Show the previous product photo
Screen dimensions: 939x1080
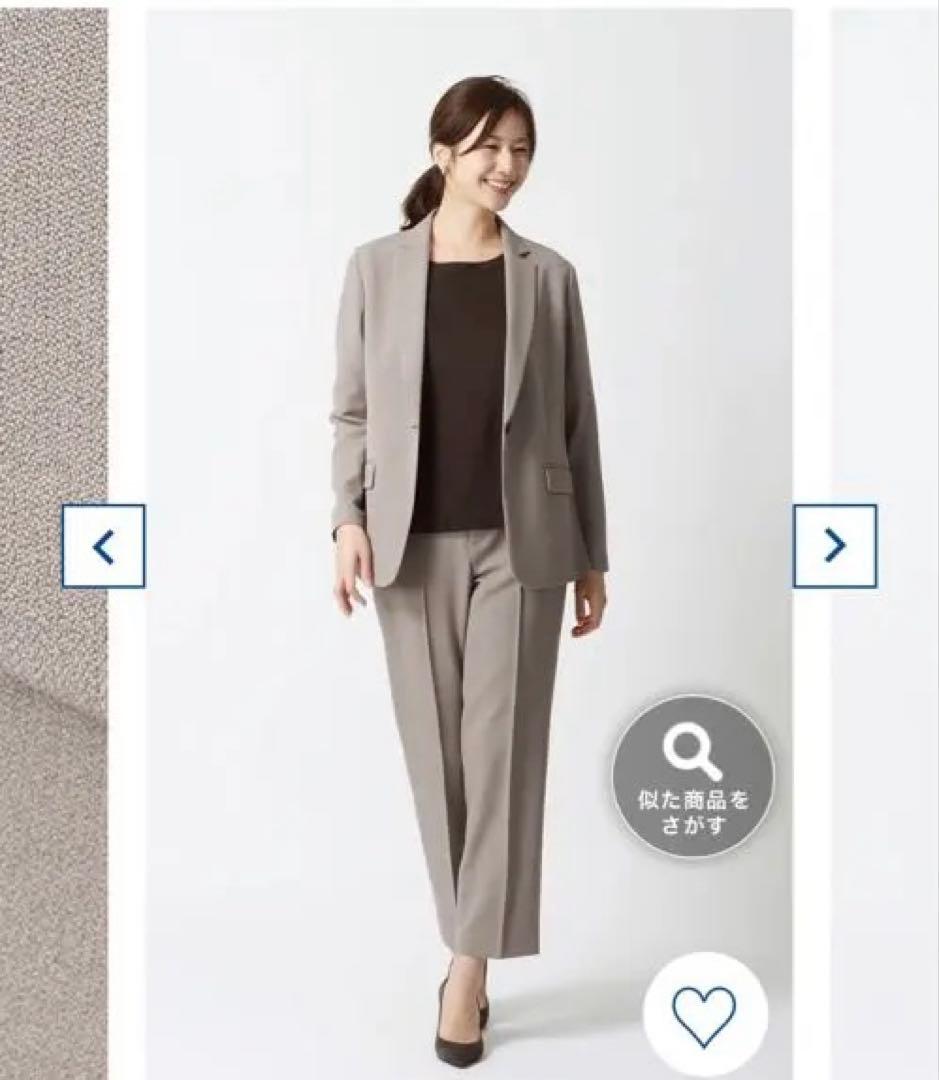(x=104, y=546)
